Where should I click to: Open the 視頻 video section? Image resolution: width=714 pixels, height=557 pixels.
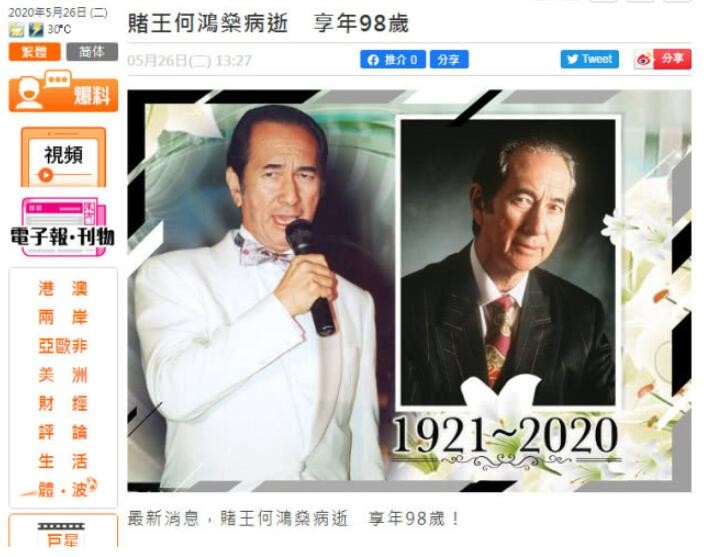pyautogui.click(x=63, y=158)
